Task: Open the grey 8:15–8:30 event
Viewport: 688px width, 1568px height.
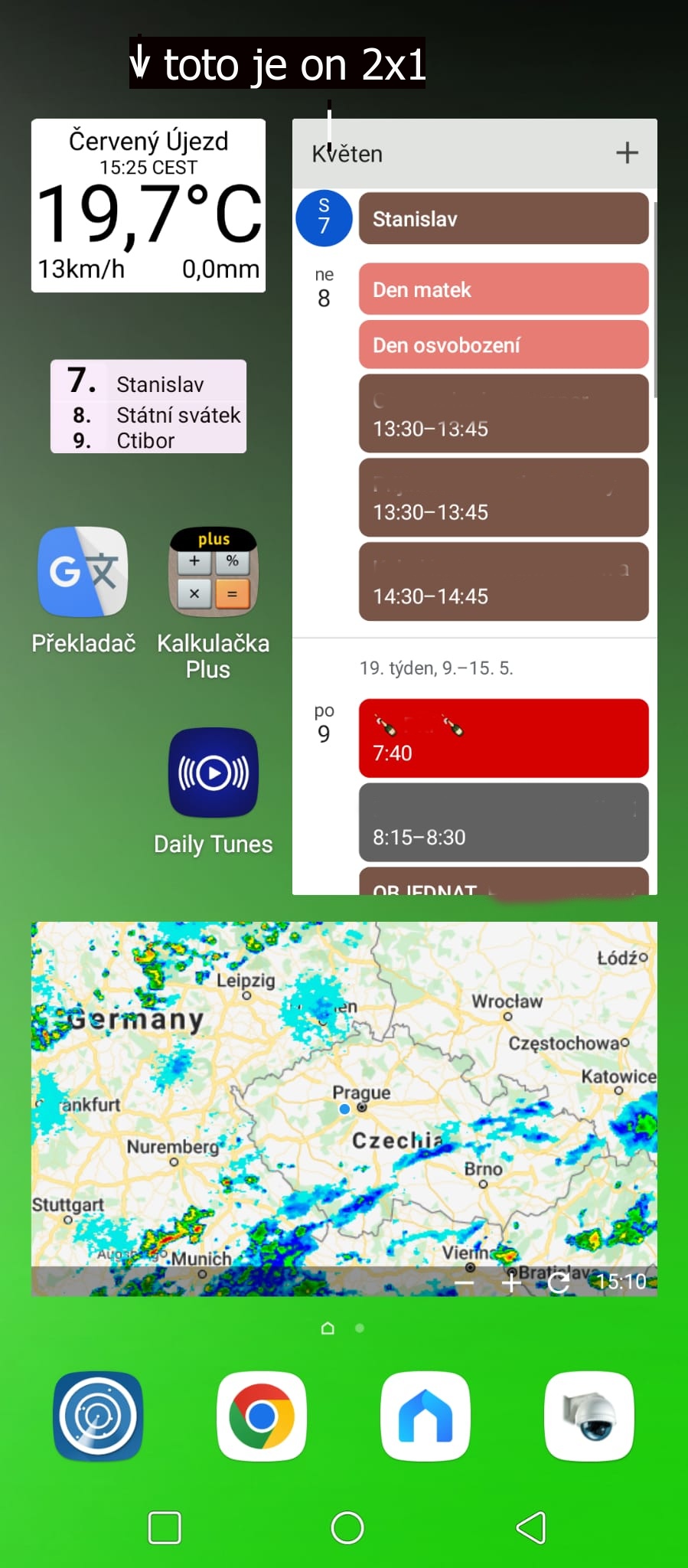Action: [x=504, y=822]
